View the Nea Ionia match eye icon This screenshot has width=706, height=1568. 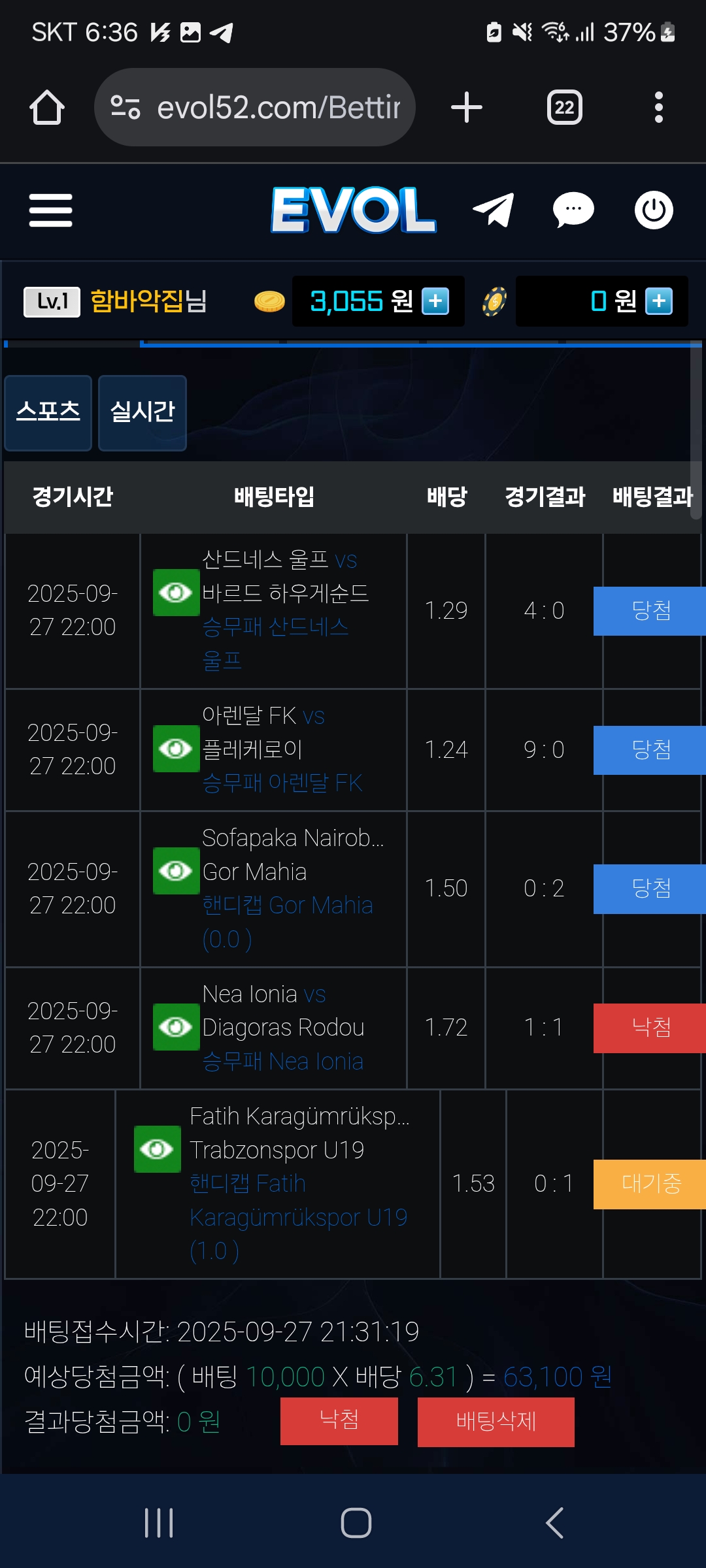click(x=176, y=1027)
